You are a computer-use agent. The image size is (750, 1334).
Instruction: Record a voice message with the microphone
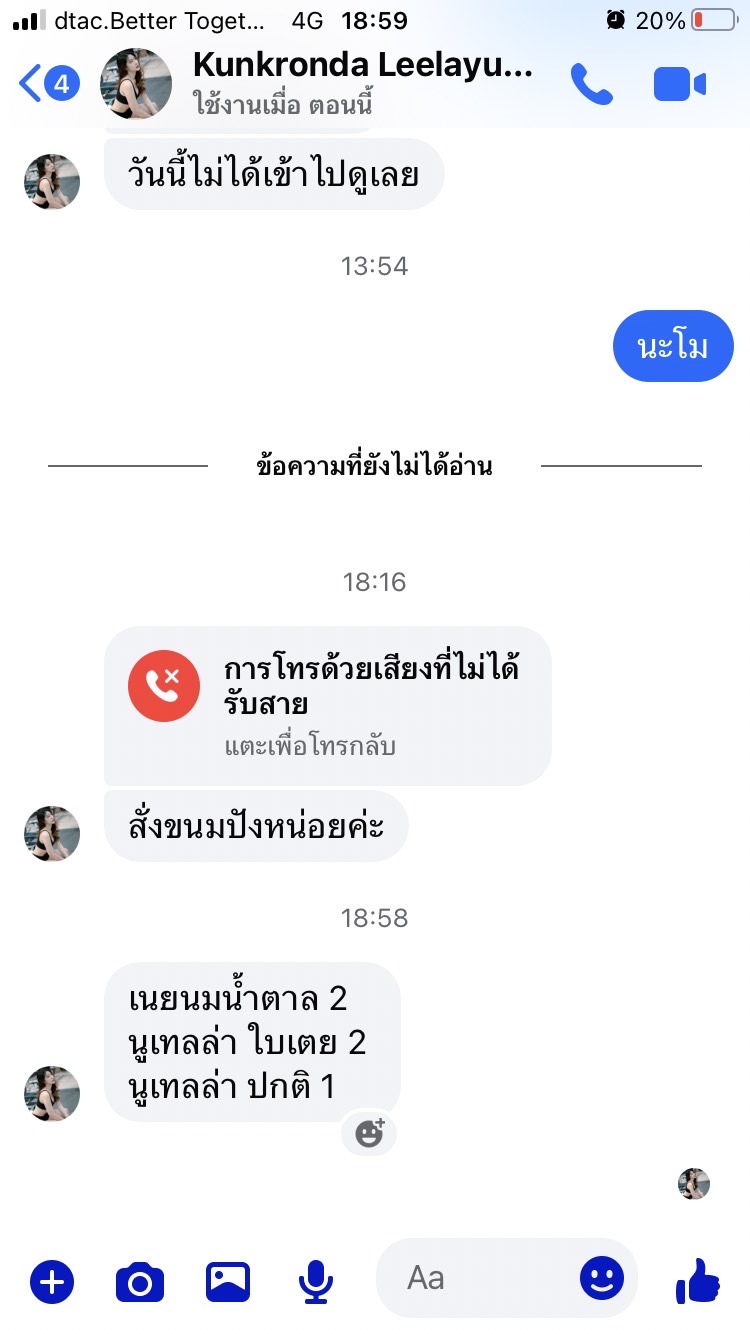pyautogui.click(x=316, y=1281)
